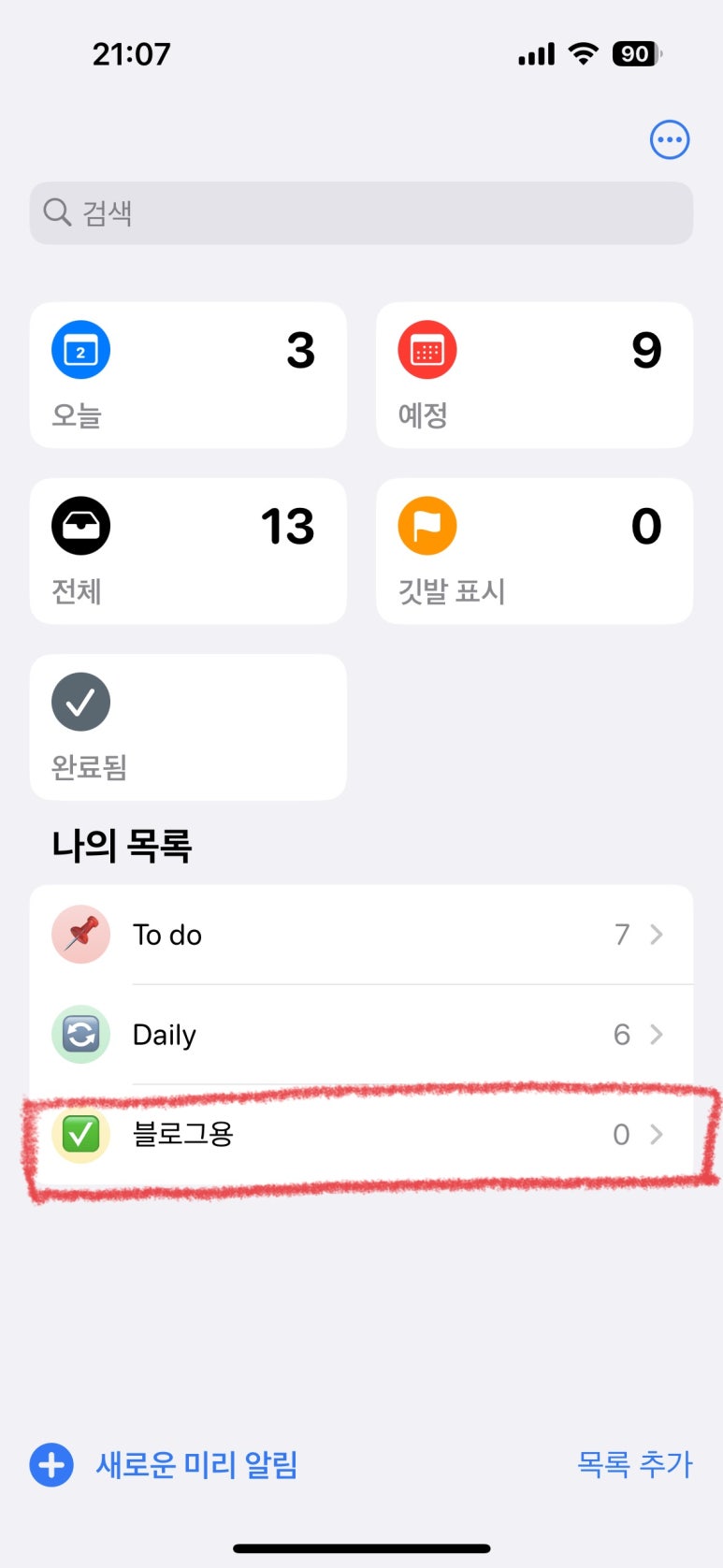Screen dimensions: 723x1568
Task: Open the 전체 all reminders card
Action: click(x=188, y=551)
